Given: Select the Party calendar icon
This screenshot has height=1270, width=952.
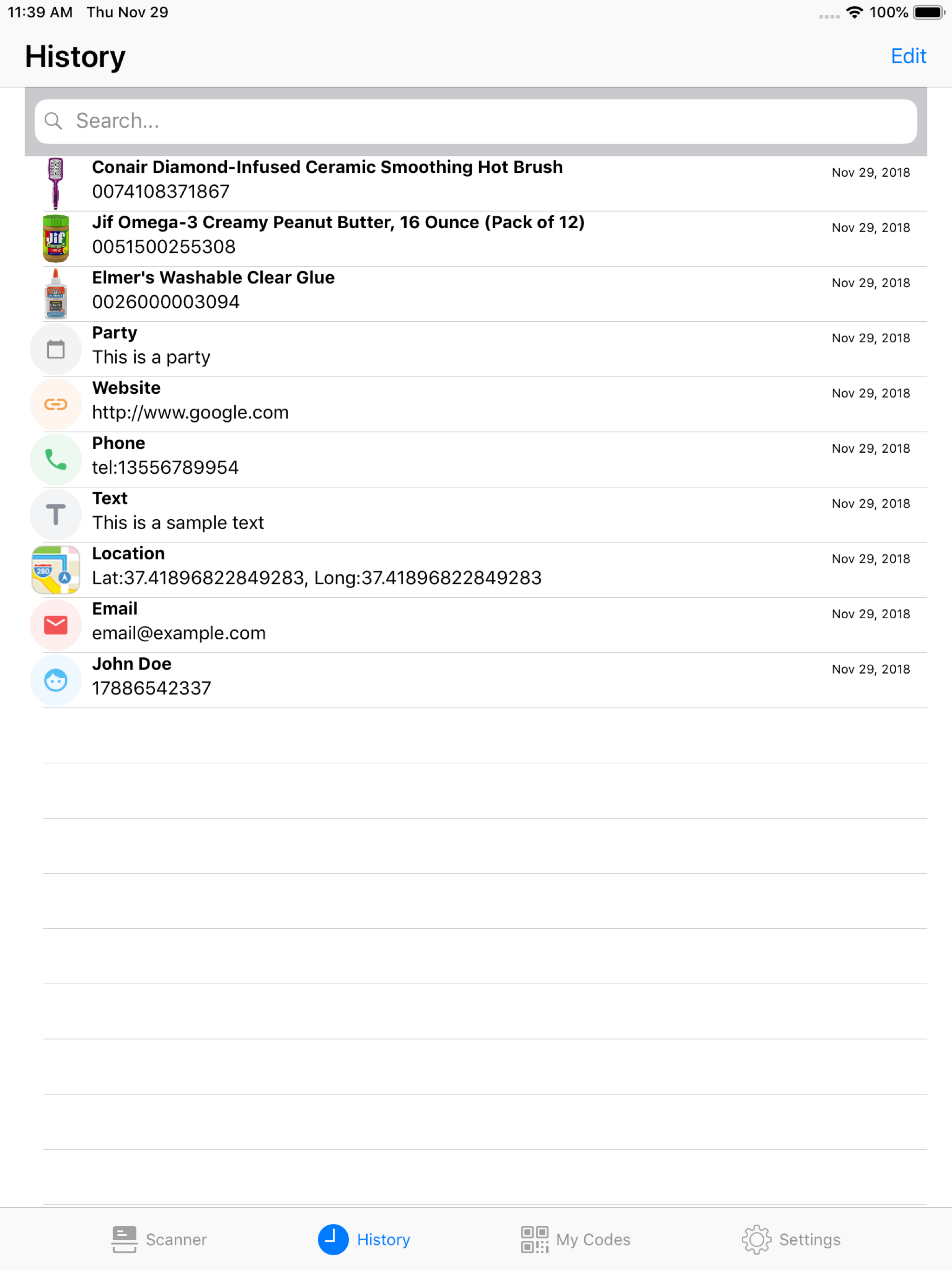Looking at the screenshot, I should pos(55,349).
